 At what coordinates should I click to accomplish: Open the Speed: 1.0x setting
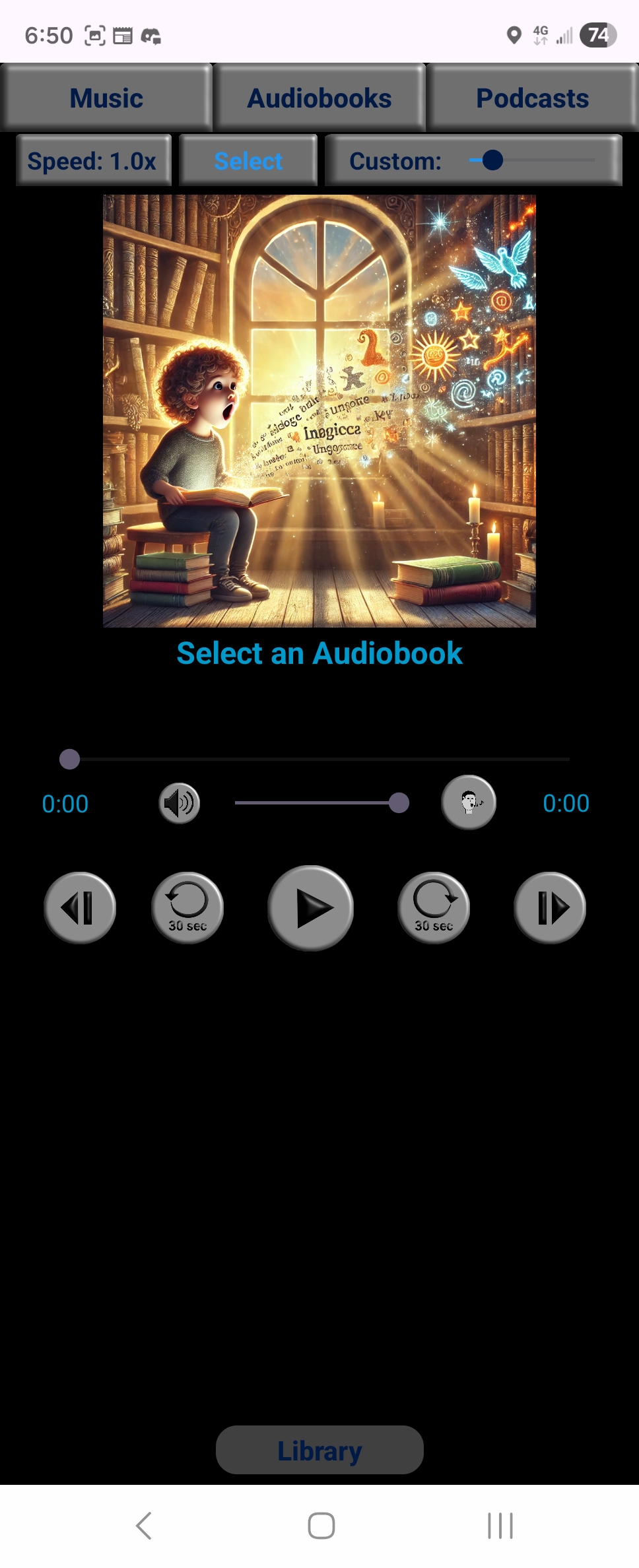tap(93, 160)
